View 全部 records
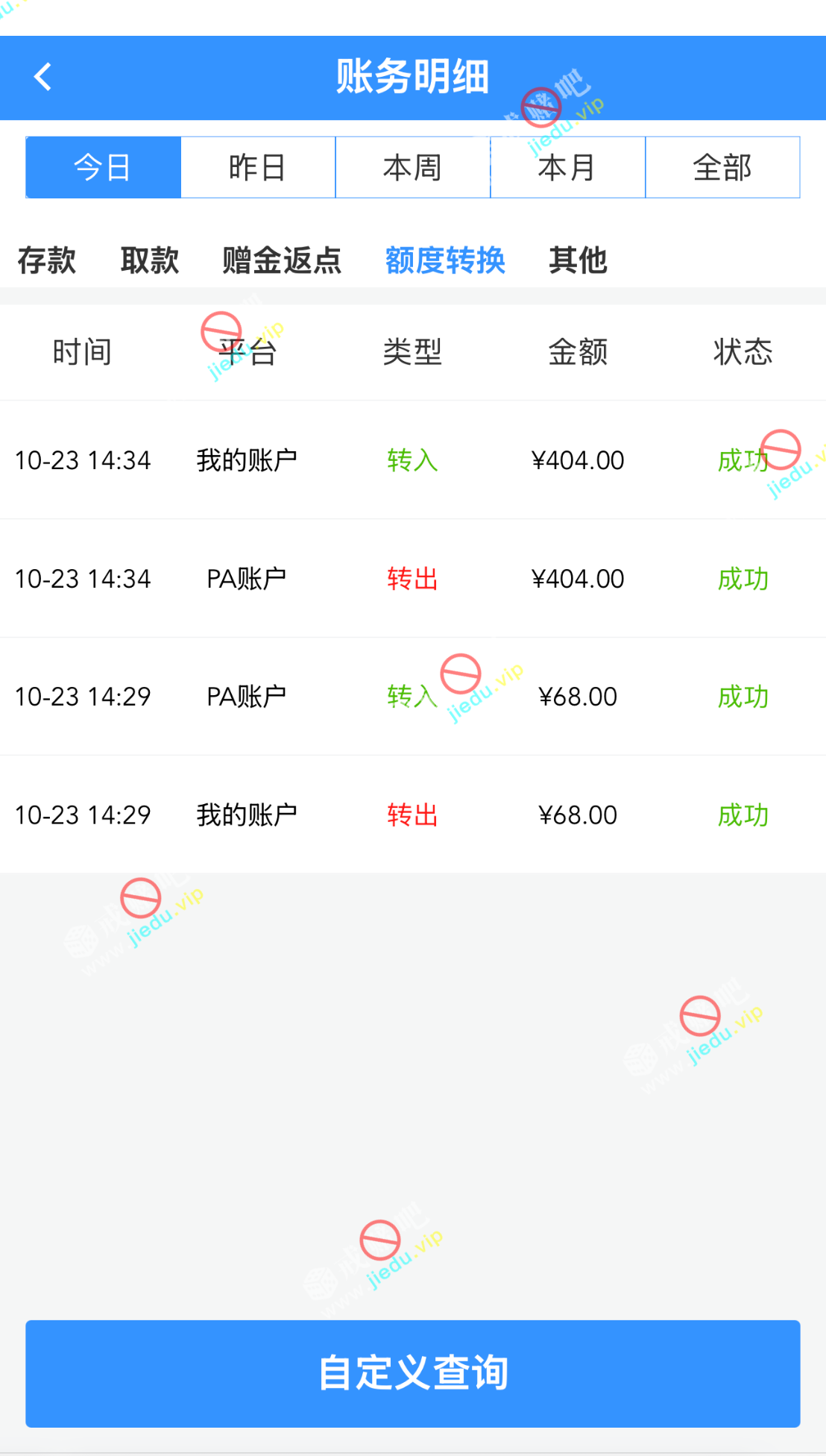The image size is (826, 1456). [722, 167]
